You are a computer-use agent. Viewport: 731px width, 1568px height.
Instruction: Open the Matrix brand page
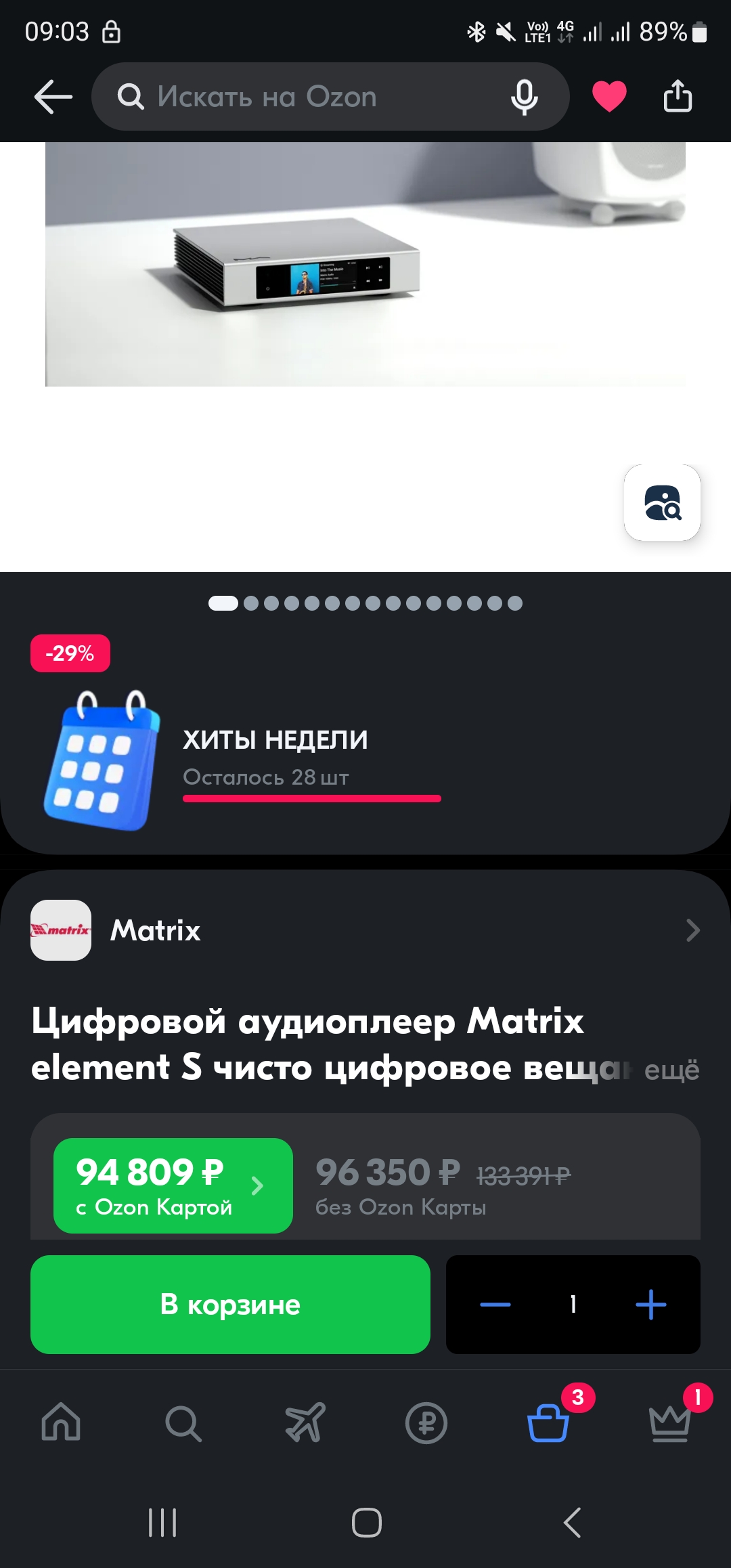coord(365,930)
